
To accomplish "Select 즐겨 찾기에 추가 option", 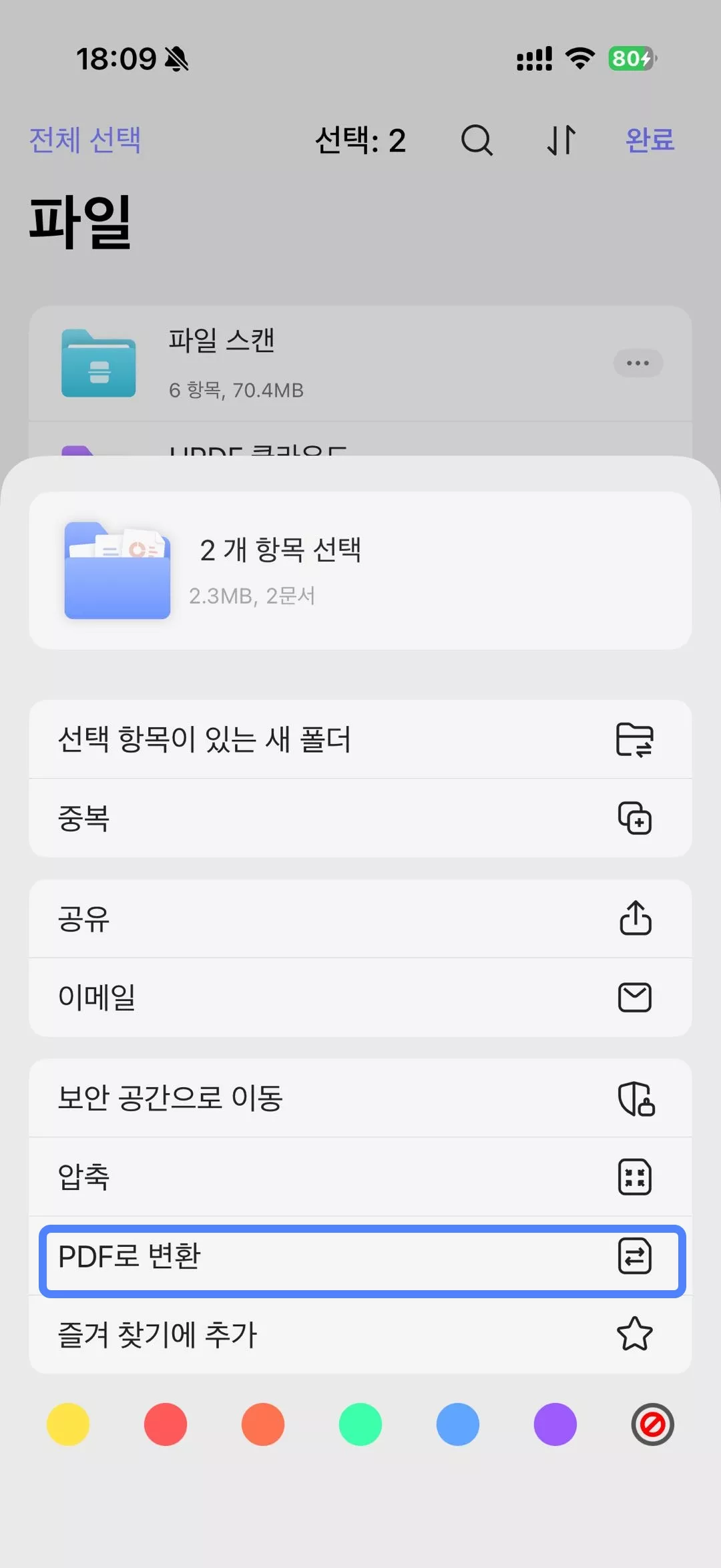I will [x=360, y=1334].
